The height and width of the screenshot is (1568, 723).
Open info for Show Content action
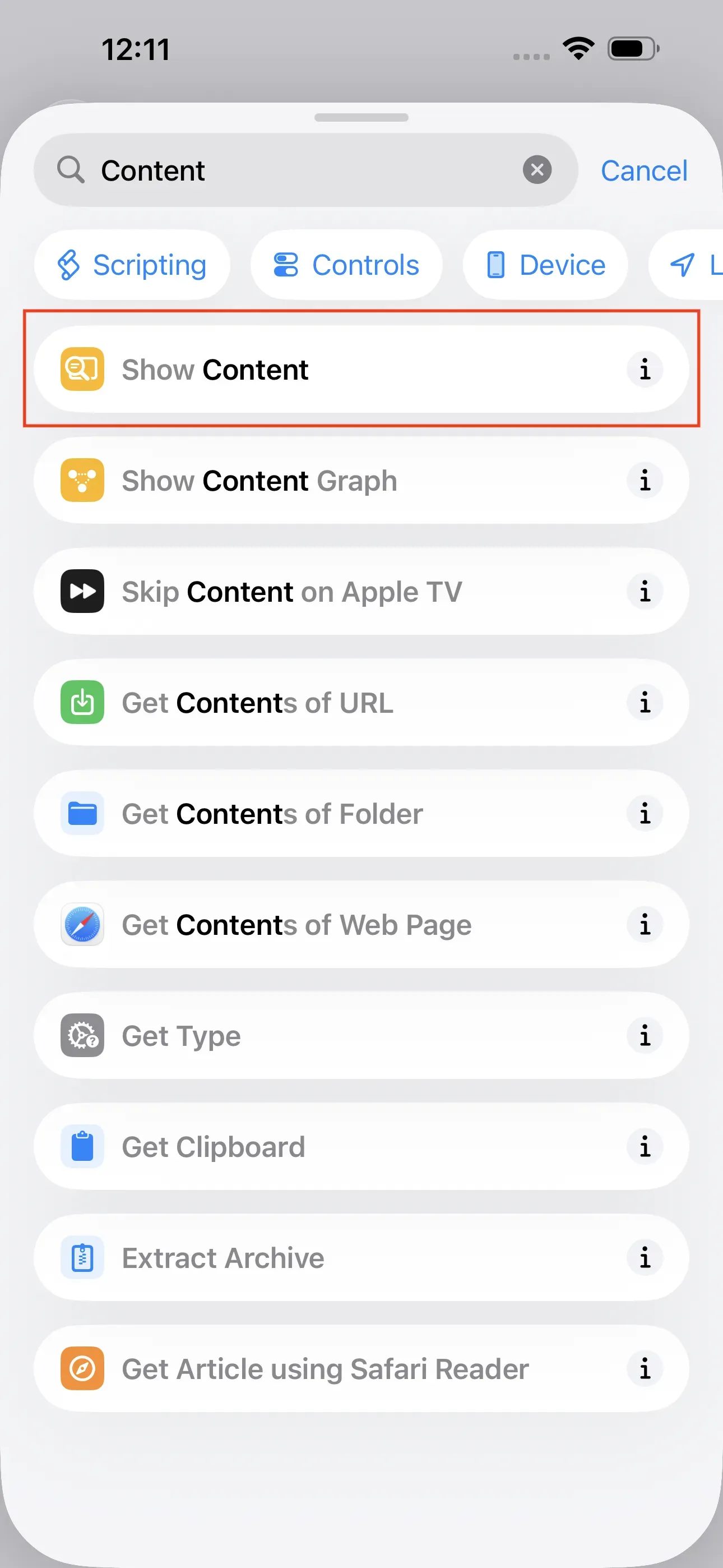coord(645,369)
